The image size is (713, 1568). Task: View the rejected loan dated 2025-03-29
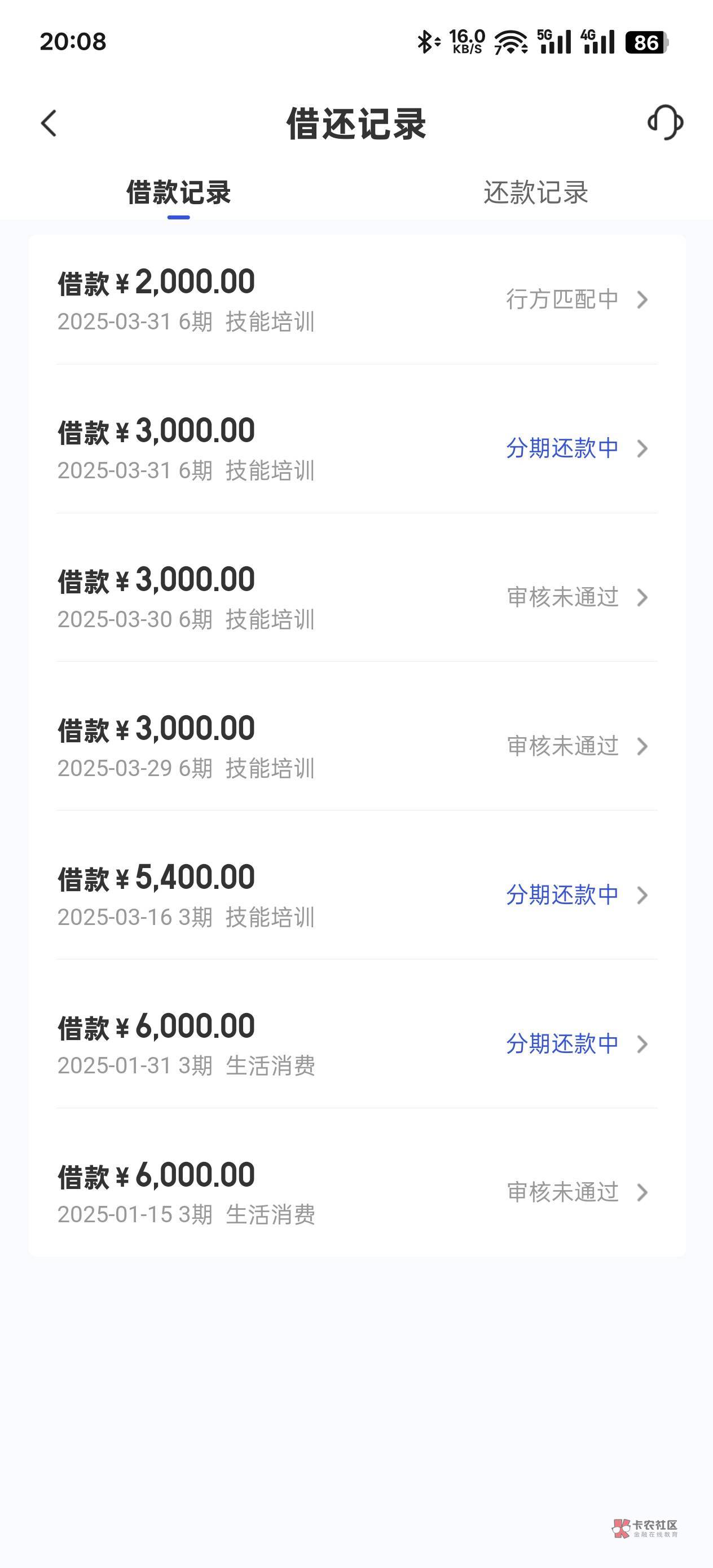(x=356, y=746)
